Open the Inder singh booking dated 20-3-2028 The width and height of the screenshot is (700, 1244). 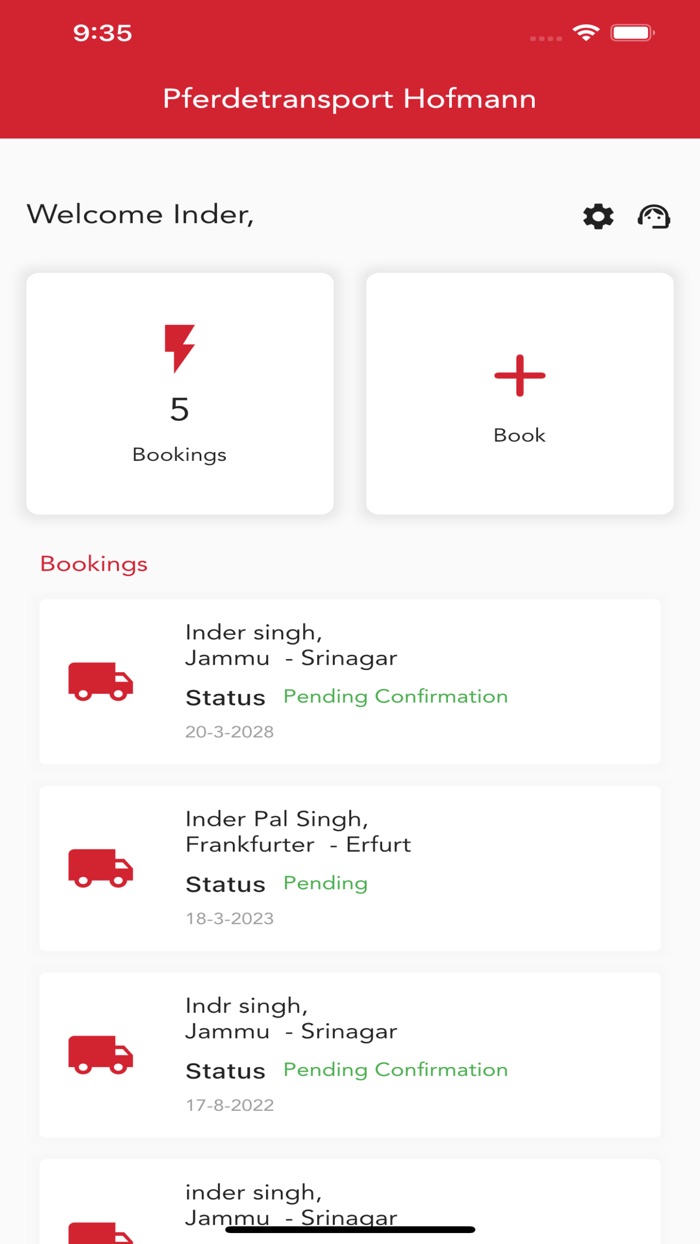[350, 682]
